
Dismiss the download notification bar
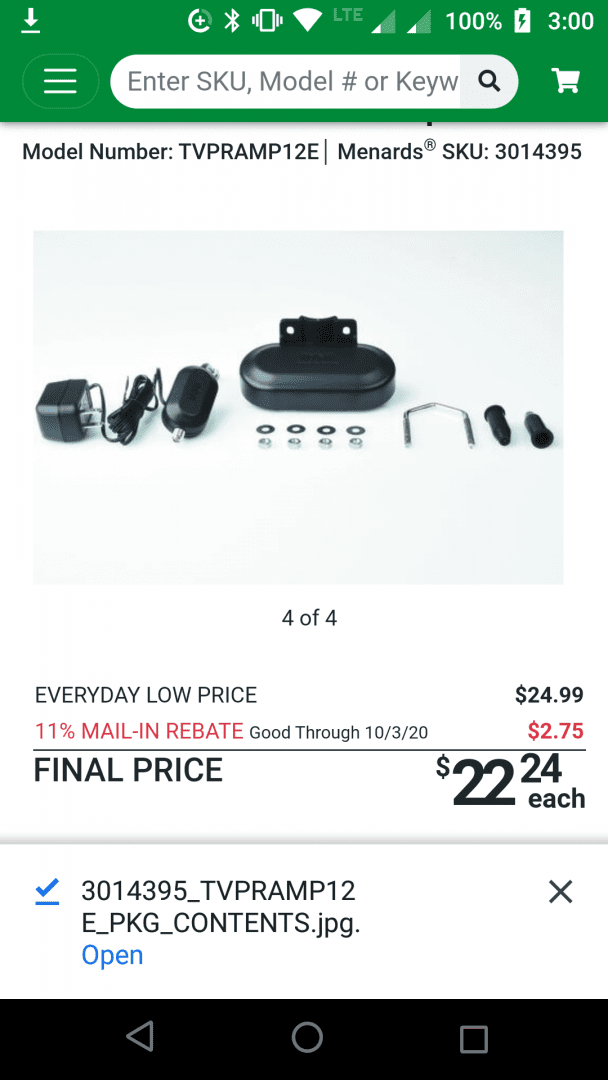(560, 892)
